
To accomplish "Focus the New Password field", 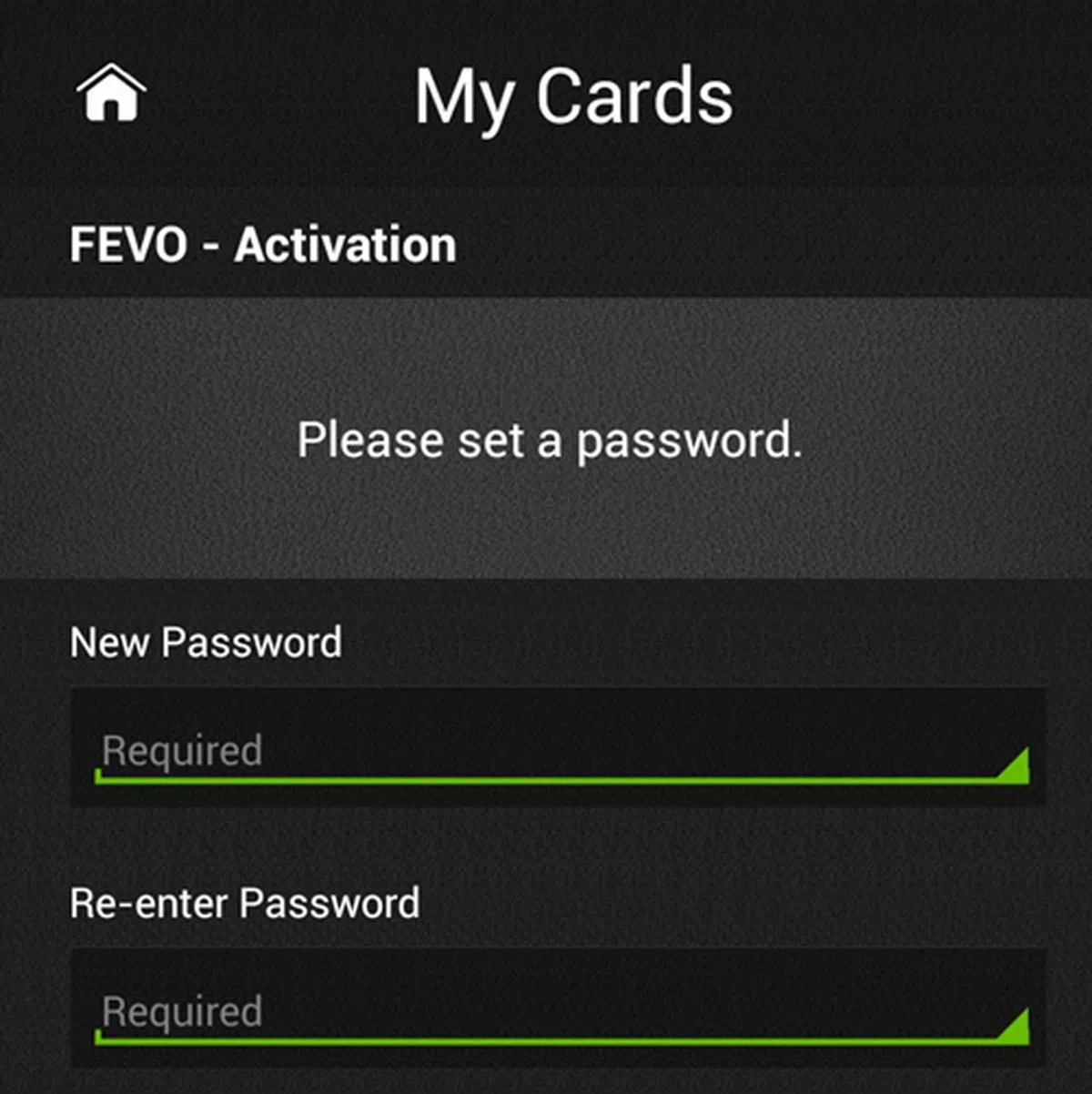I will tap(559, 750).
